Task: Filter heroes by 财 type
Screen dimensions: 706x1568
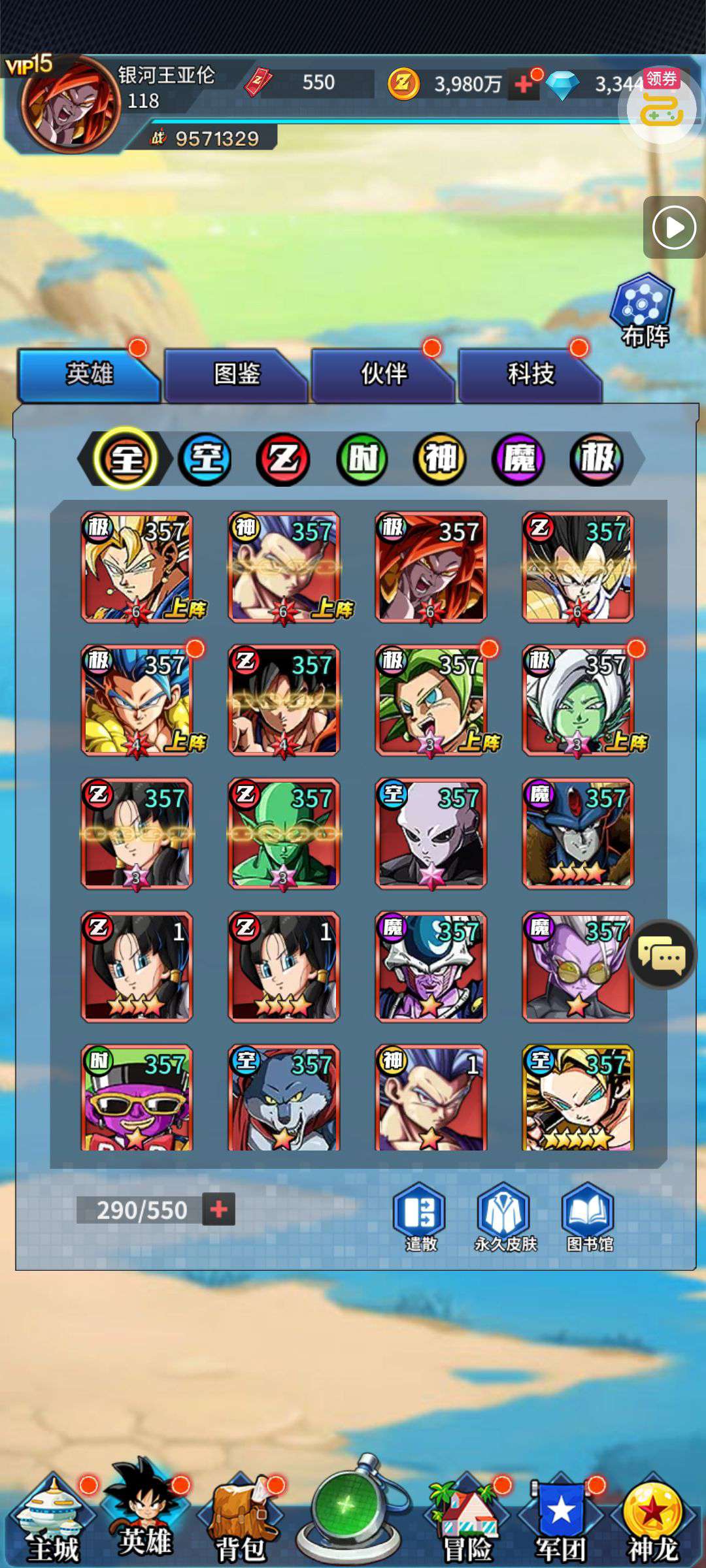Action: 362,459
